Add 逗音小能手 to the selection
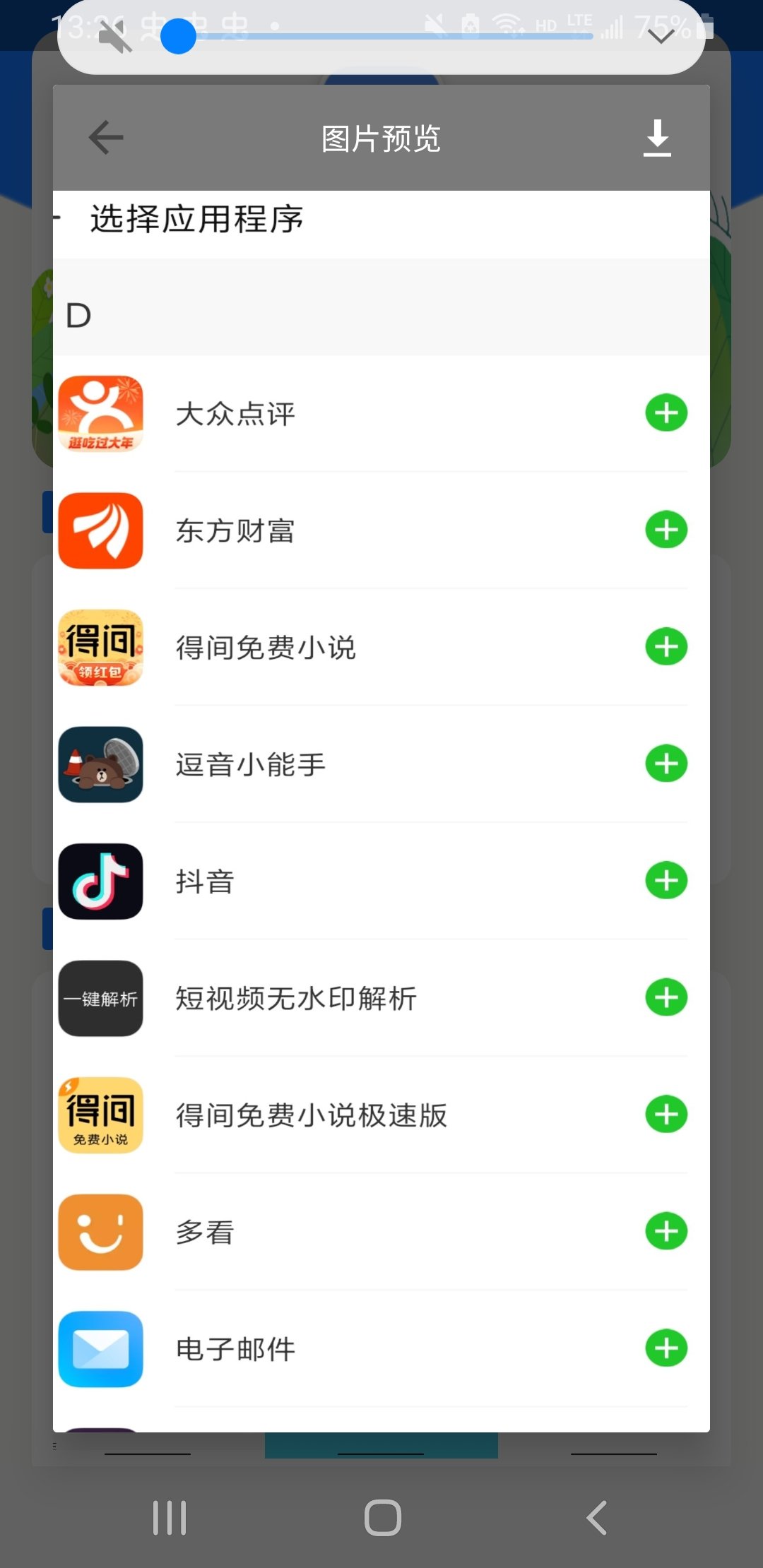The height and width of the screenshot is (1568, 763). pos(666,764)
